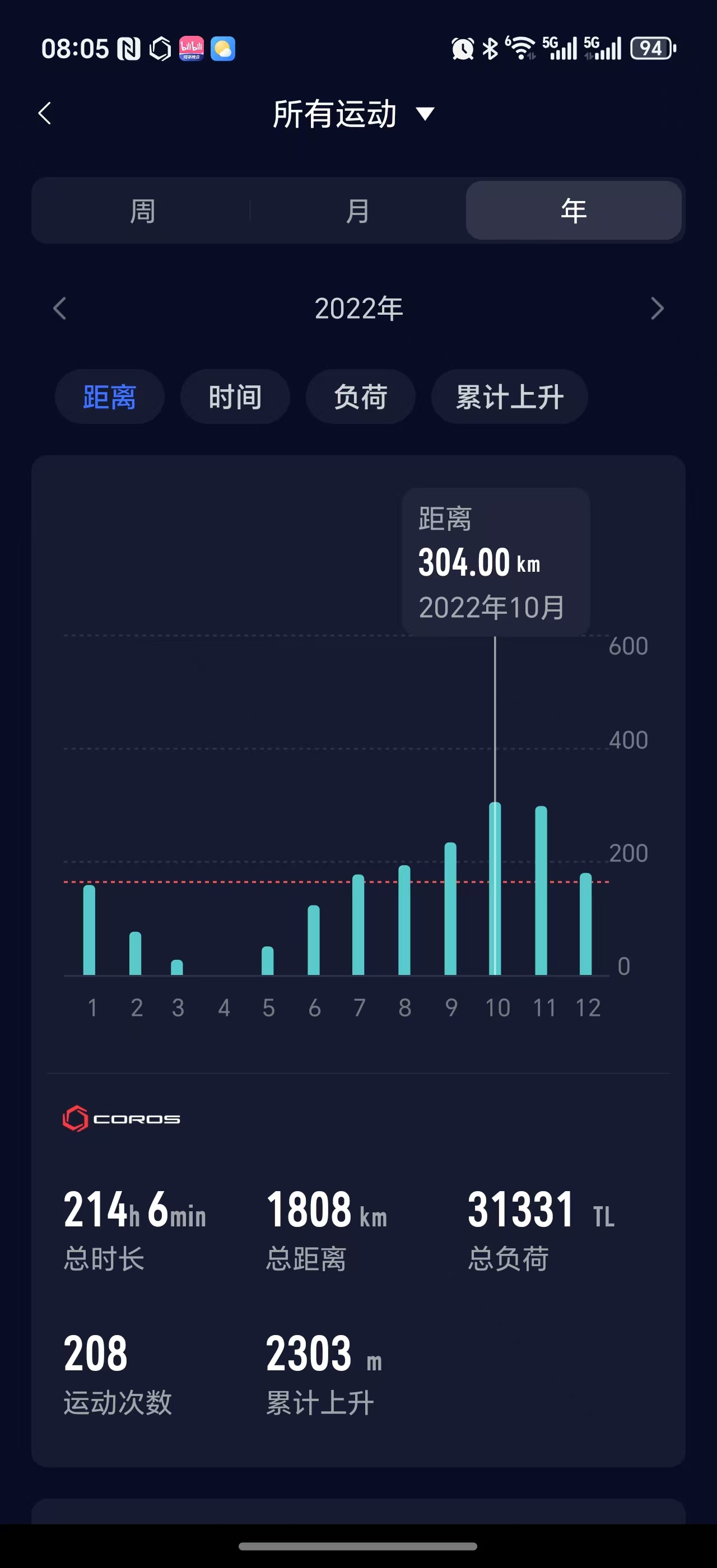The height and width of the screenshot is (1568, 717).
Task: Show the 累计上升 elevation gain chart
Action: pos(509,397)
